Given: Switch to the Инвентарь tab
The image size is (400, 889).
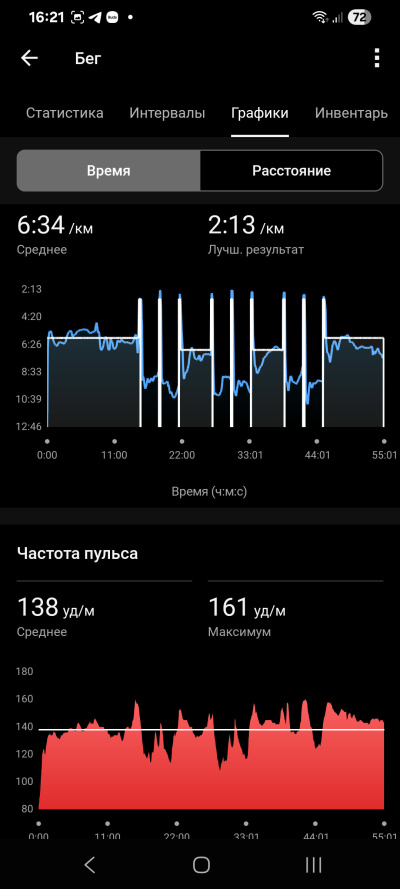Looking at the screenshot, I should point(351,113).
